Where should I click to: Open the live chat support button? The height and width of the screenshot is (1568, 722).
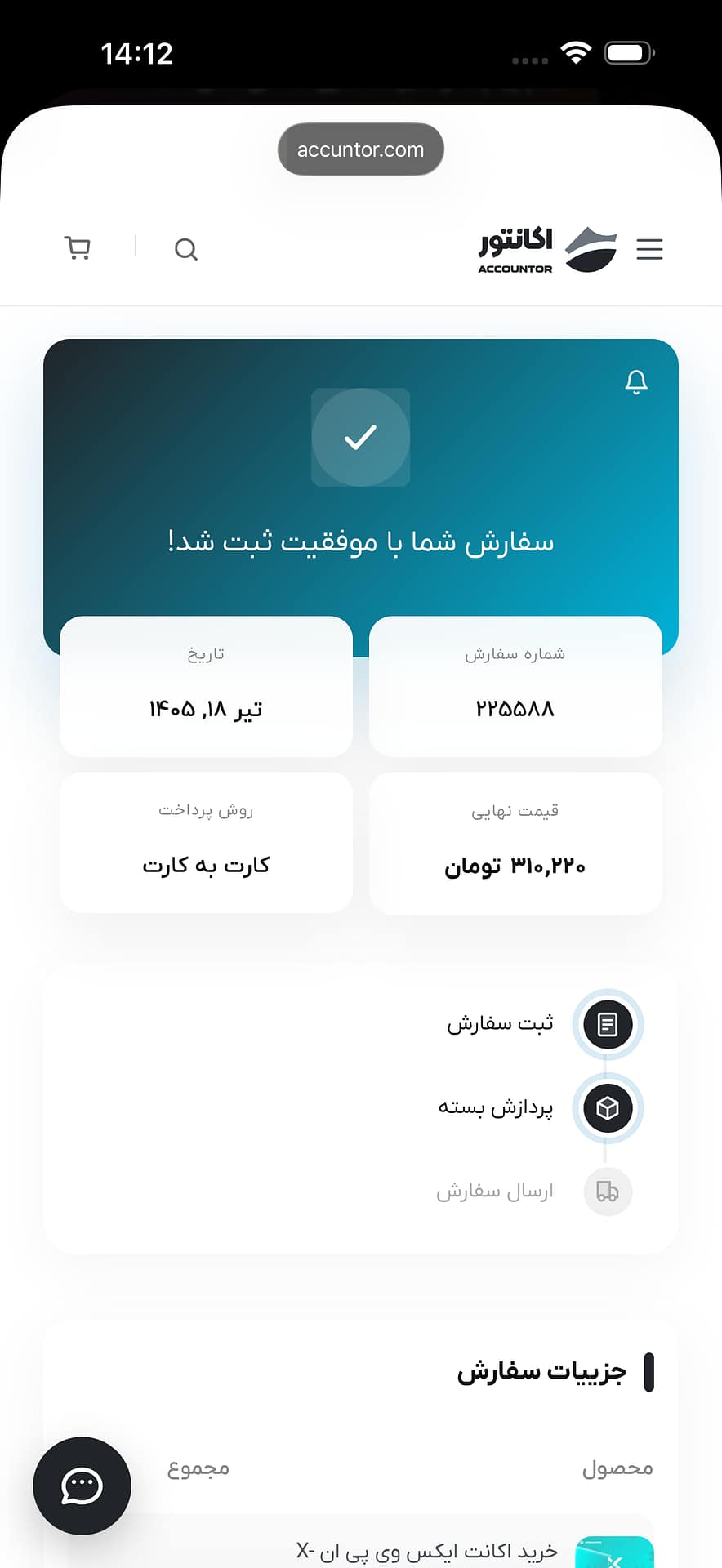click(x=82, y=1486)
